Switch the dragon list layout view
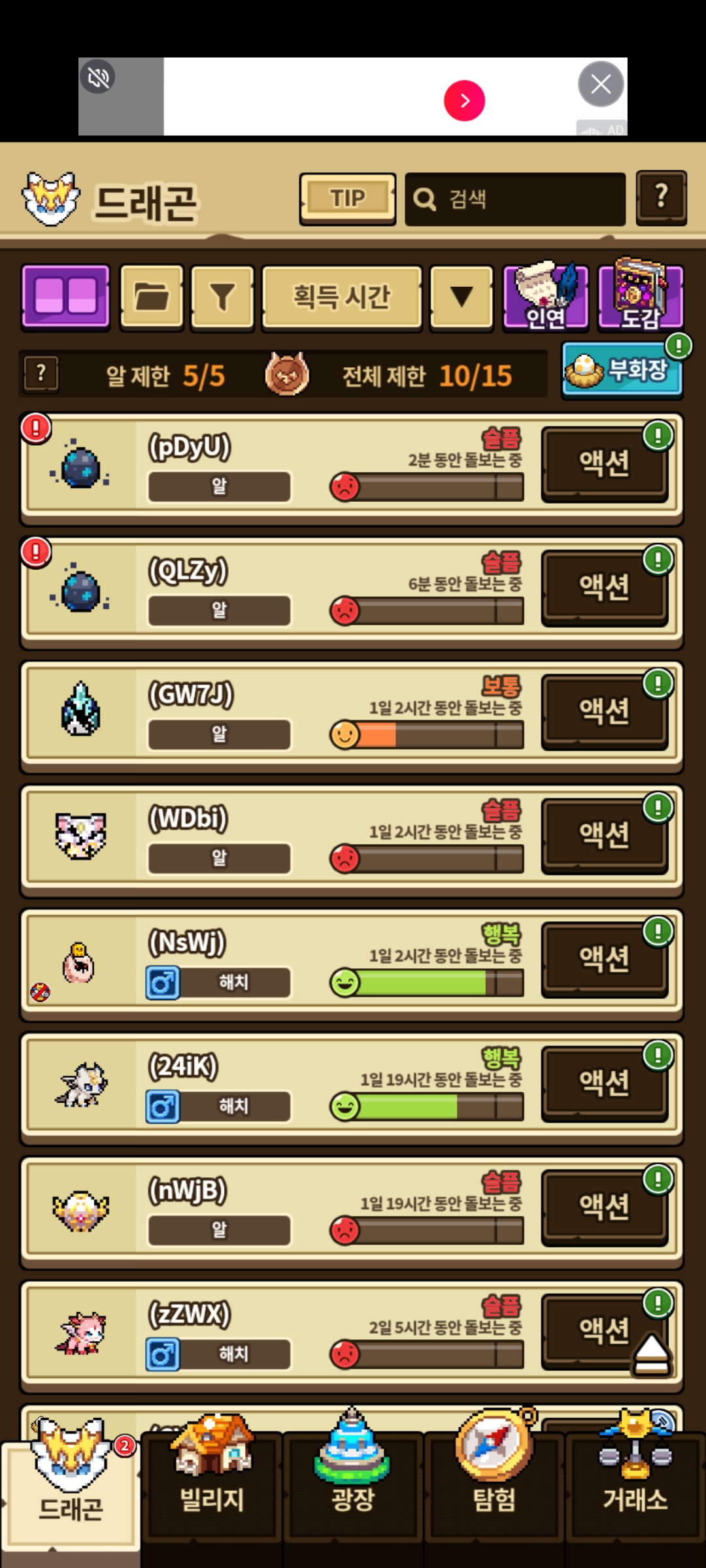This screenshot has height=1568, width=706. tap(65, 297)
